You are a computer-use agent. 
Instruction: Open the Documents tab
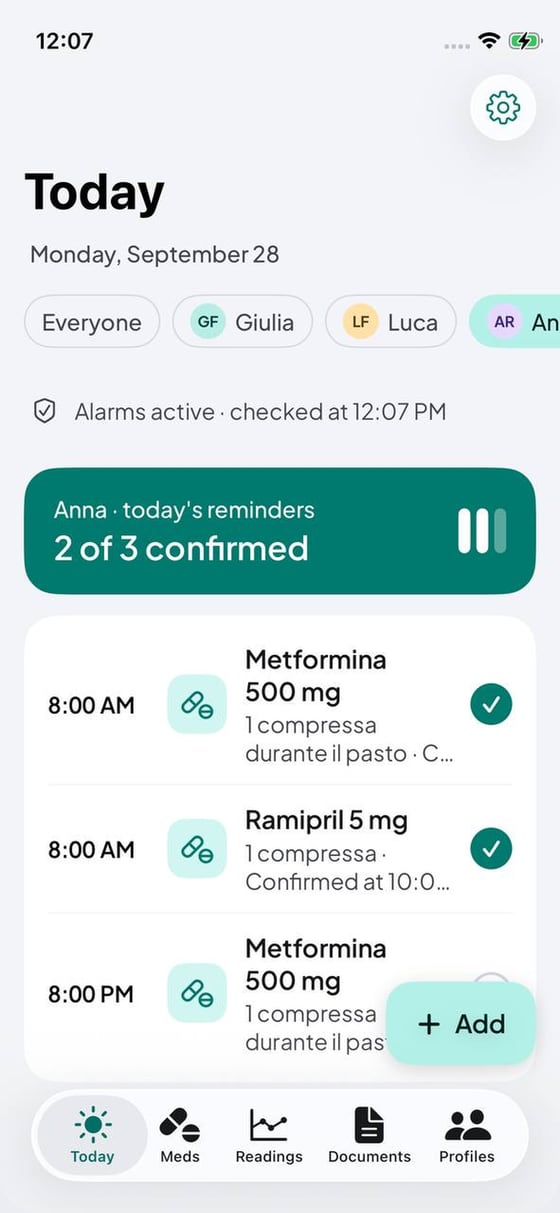coord(370,1135)
